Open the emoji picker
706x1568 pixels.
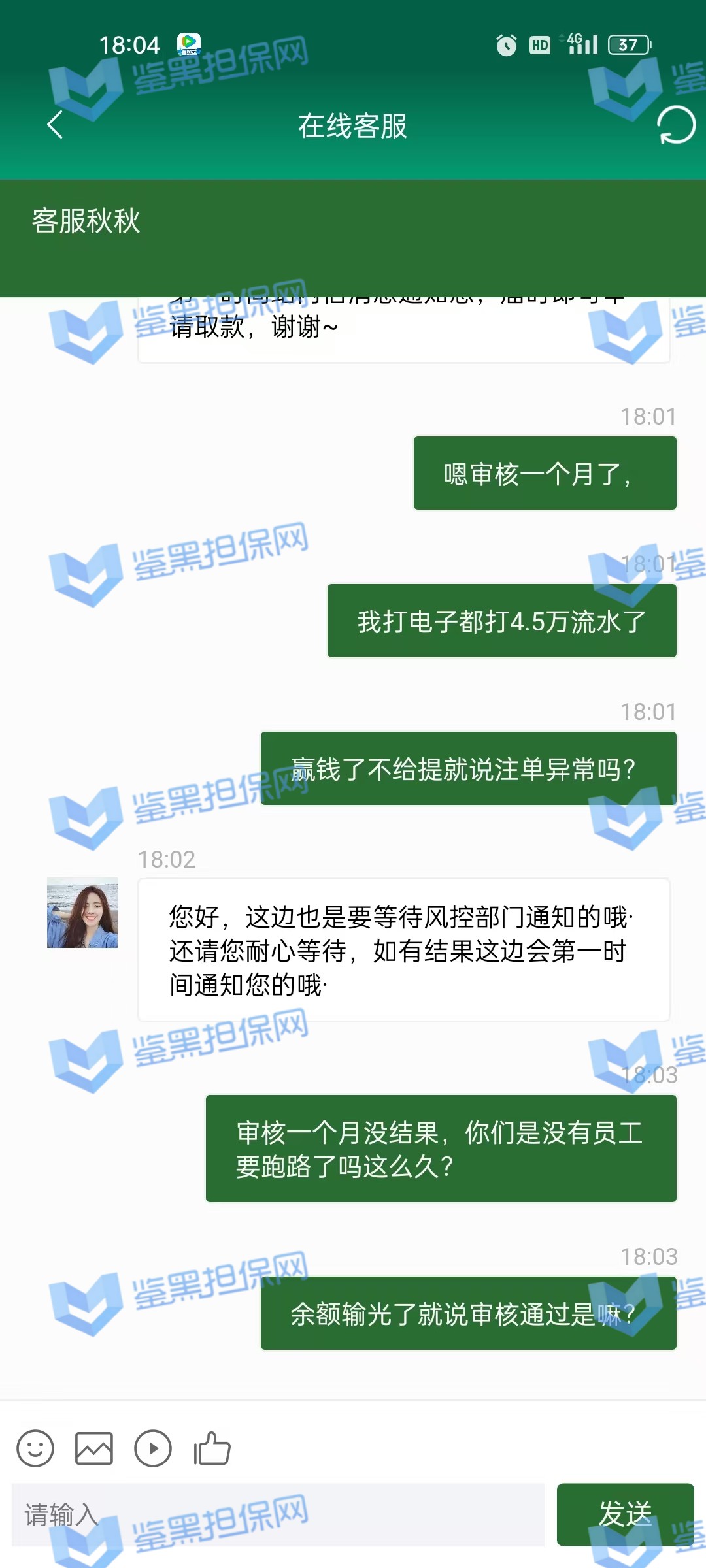click(35, 1448)
